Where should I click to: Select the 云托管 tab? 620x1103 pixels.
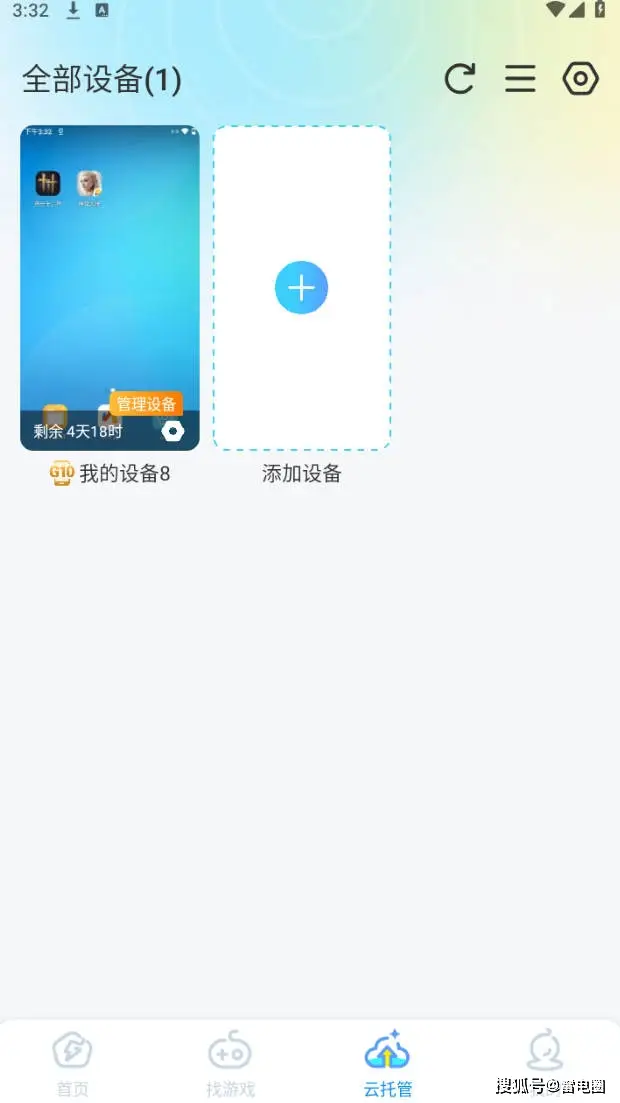coord(387,1062)
